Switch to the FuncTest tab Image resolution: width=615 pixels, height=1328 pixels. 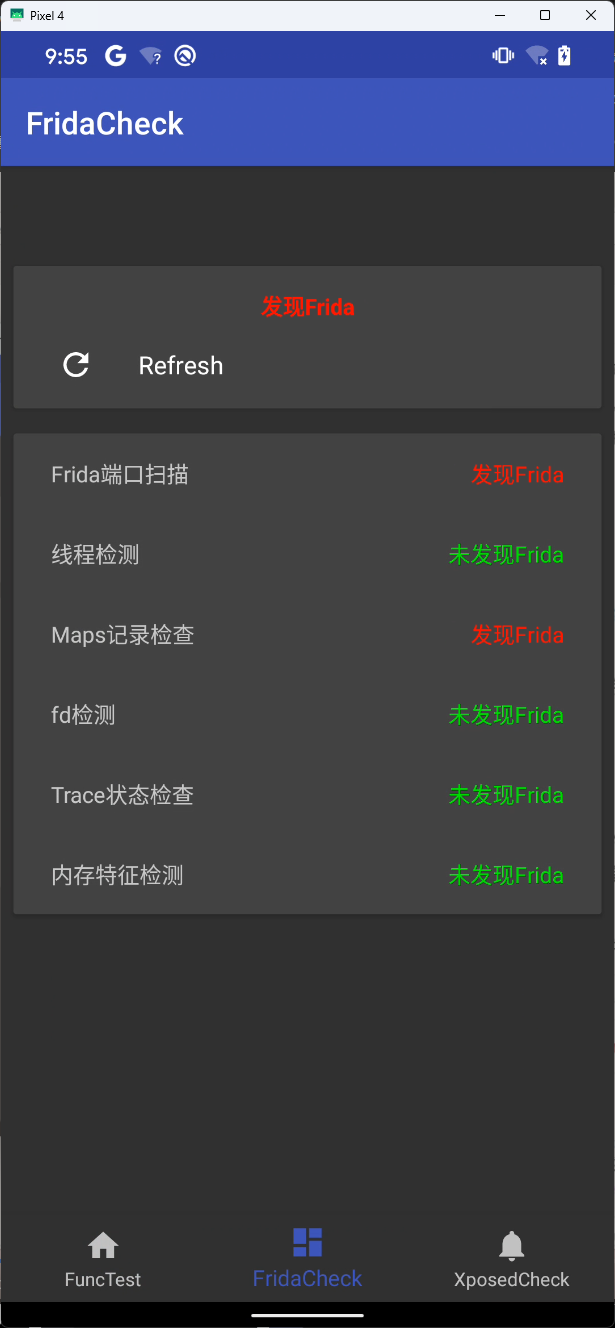point(103,1260)
